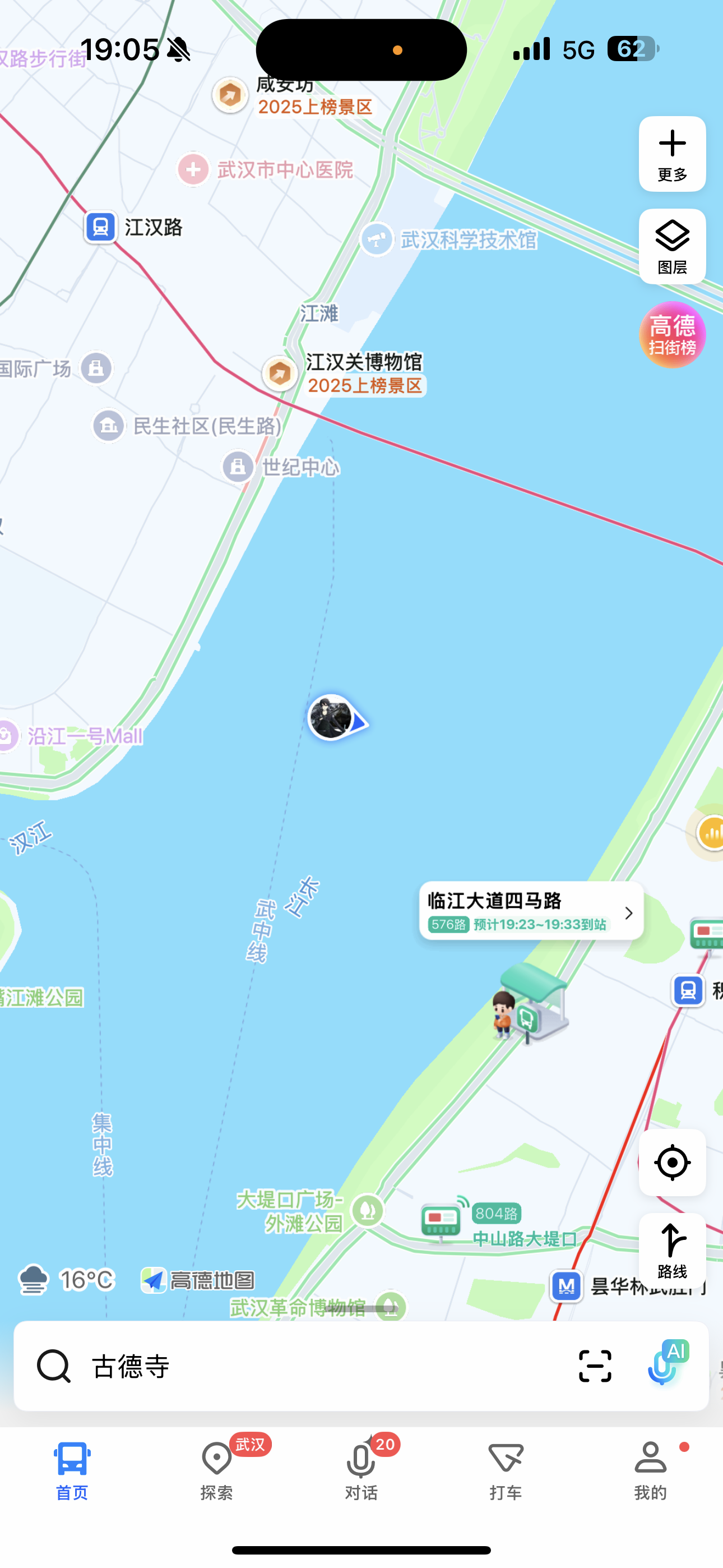723x1568 pixels.
Task: Open the 路线 route planner
Action: (x=672, y=1250)
